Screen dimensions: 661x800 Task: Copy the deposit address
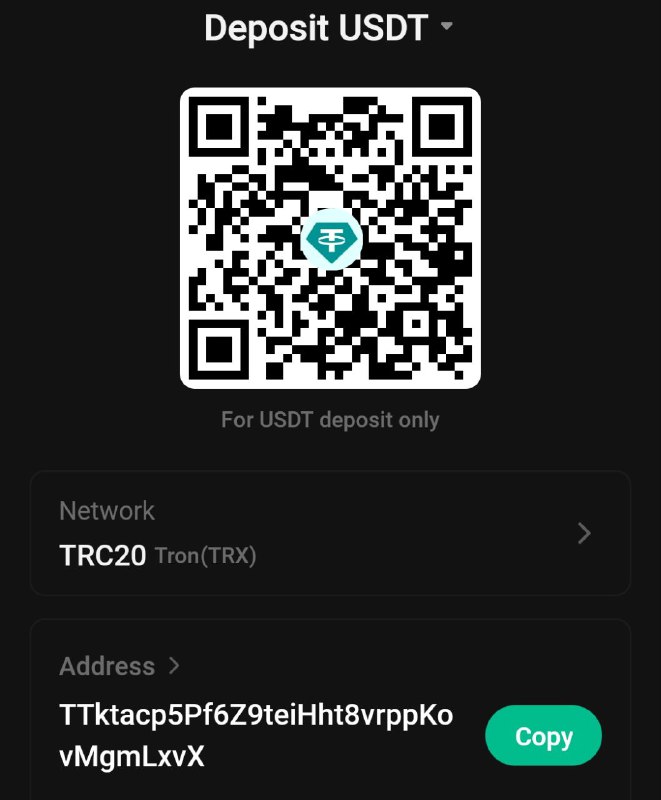pos(543,737)
